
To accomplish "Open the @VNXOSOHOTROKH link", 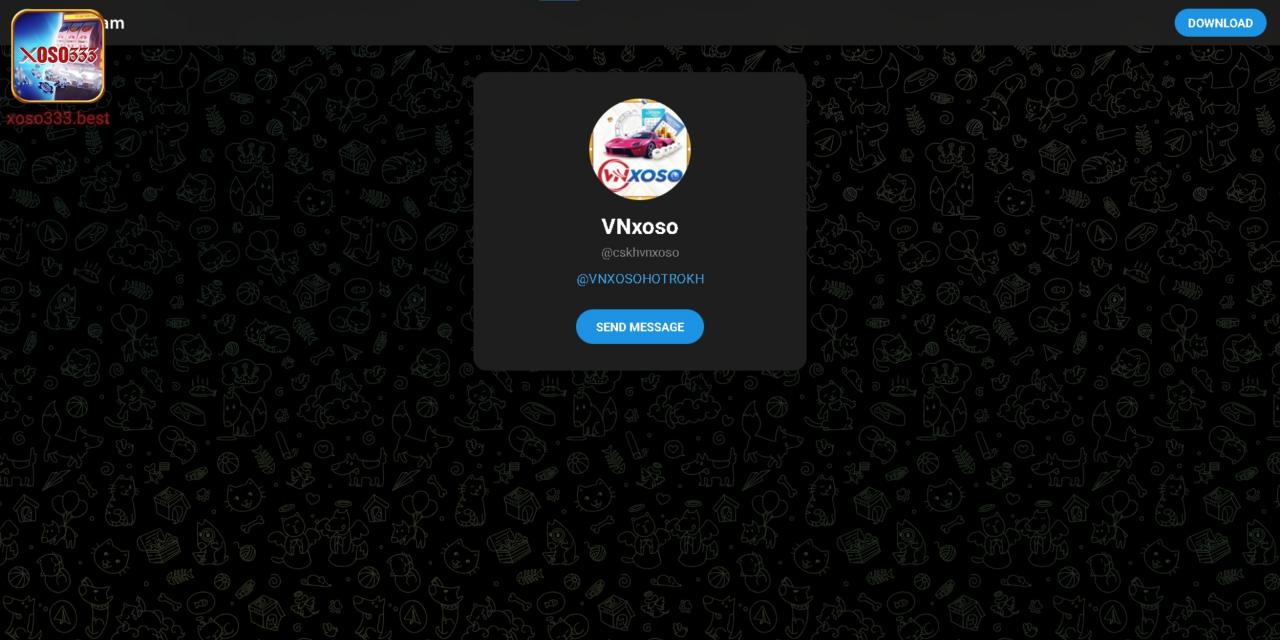I will point(640,279).
